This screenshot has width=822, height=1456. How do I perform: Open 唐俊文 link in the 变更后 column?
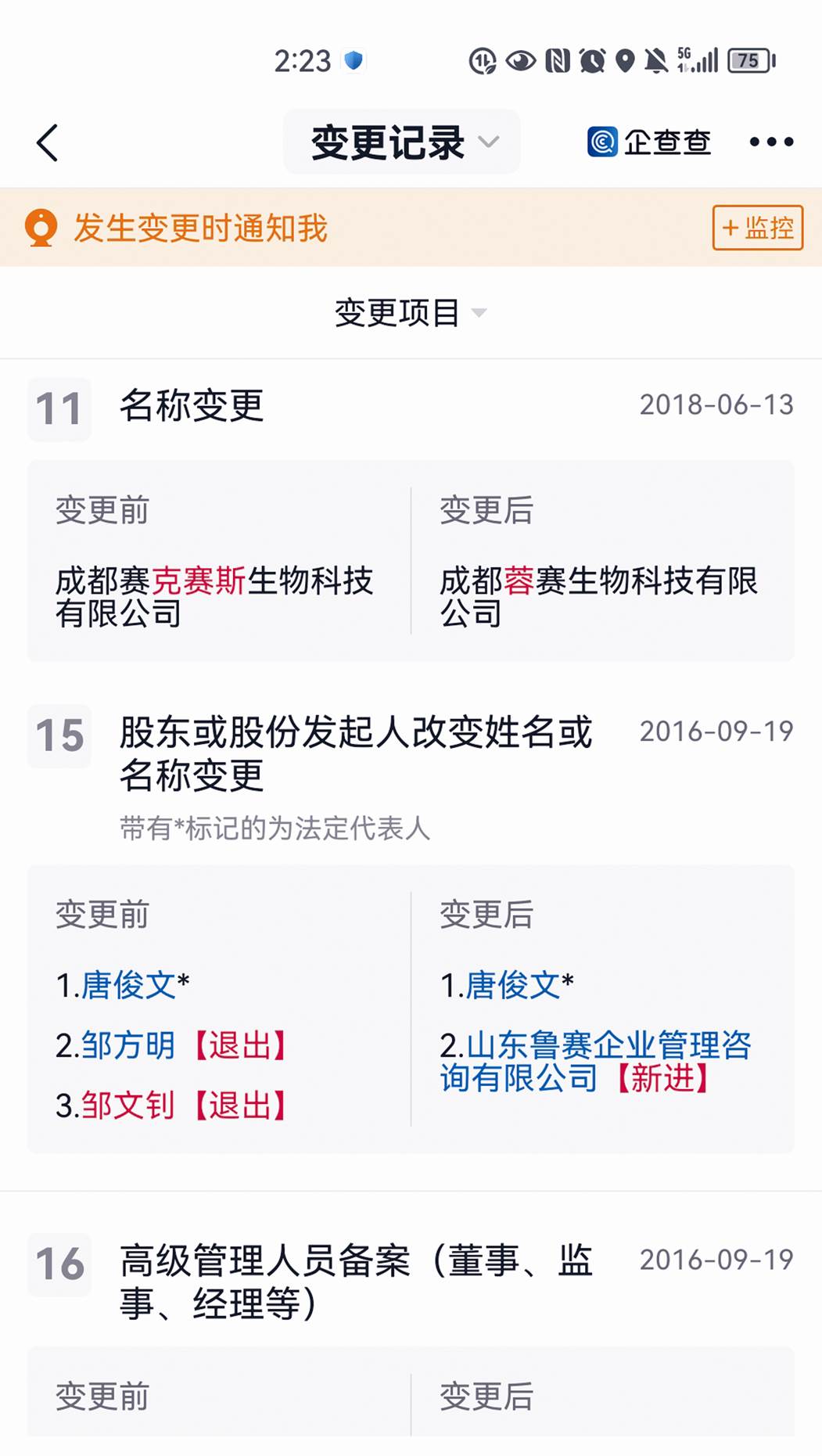point(513,985)
